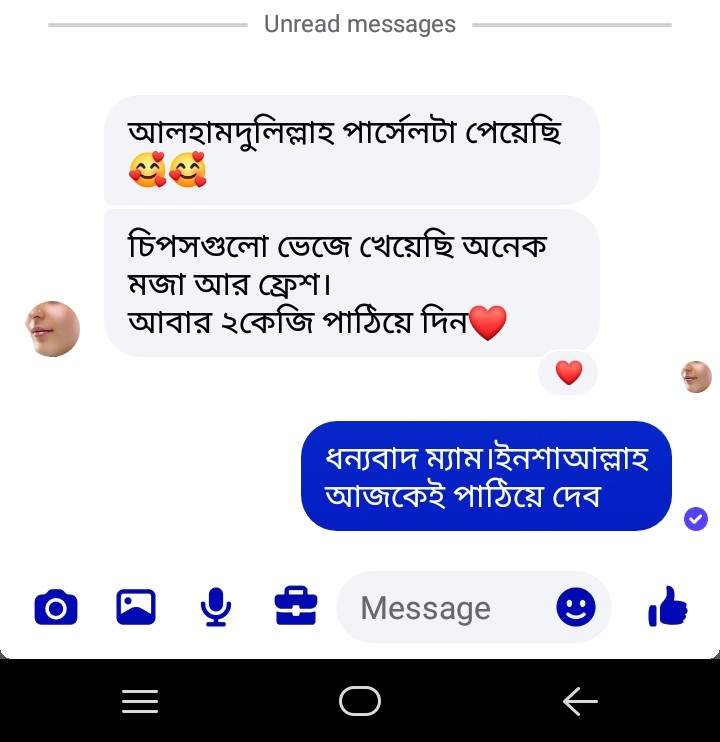Tap the Message text field
This screenshot has width=720, height=742.
point(440,608)
